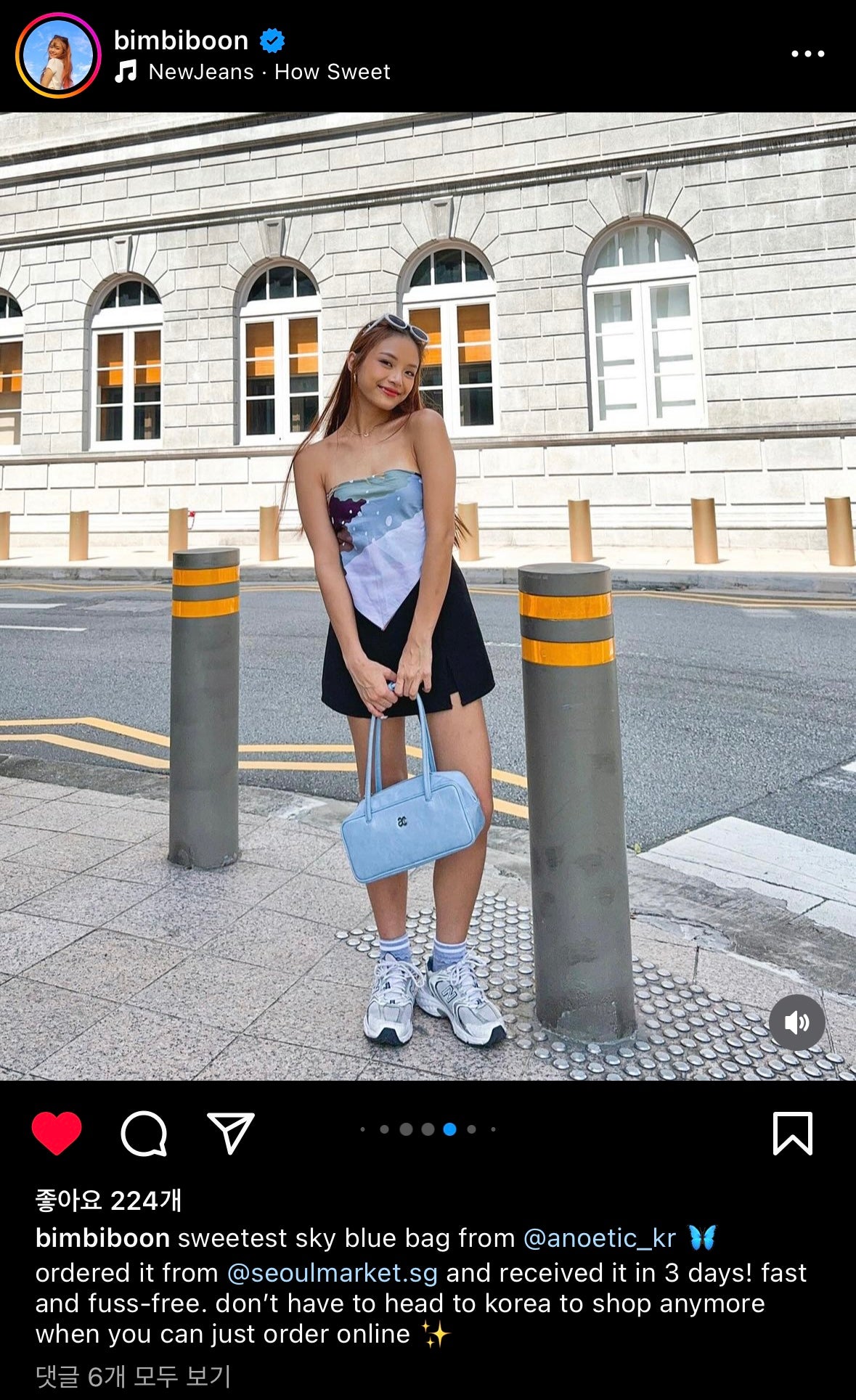The width and height of the screenshot is (856, 1400).
Task: View the 224 likes list
Action: [x=108, y=1201]
